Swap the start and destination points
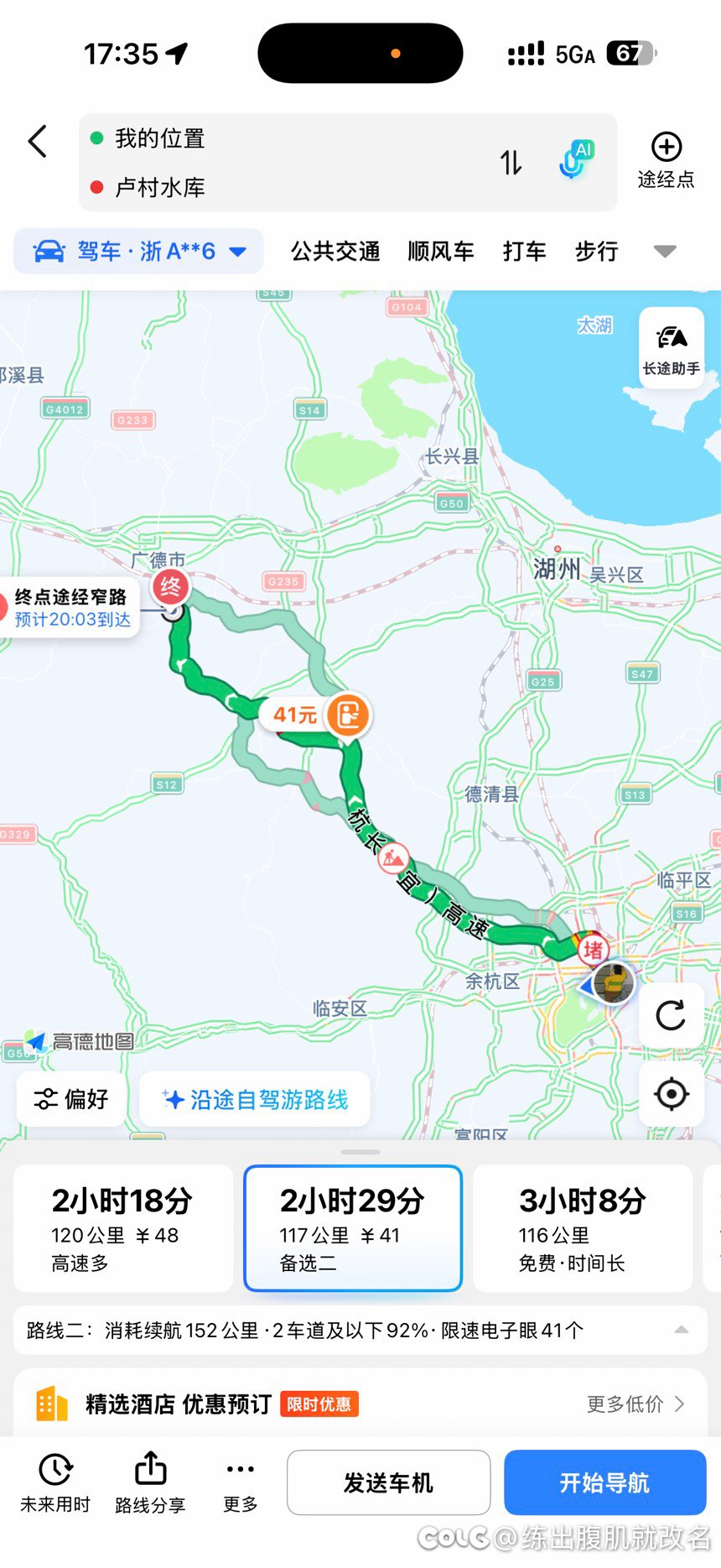This screenshot has width=721, height=1568. pyautogui.click(x=509, y=163)
